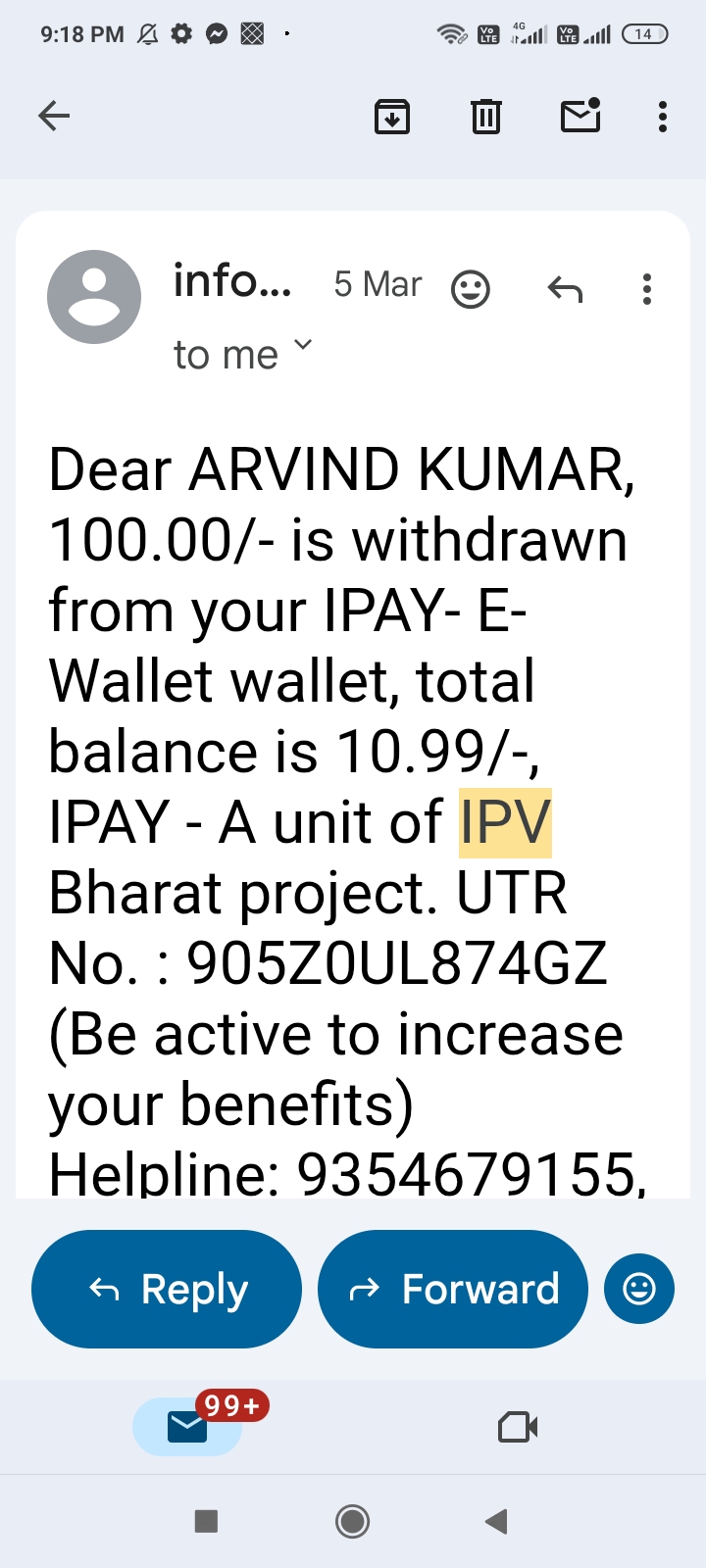Open the message options three-dot menu

tap(647, 289)
